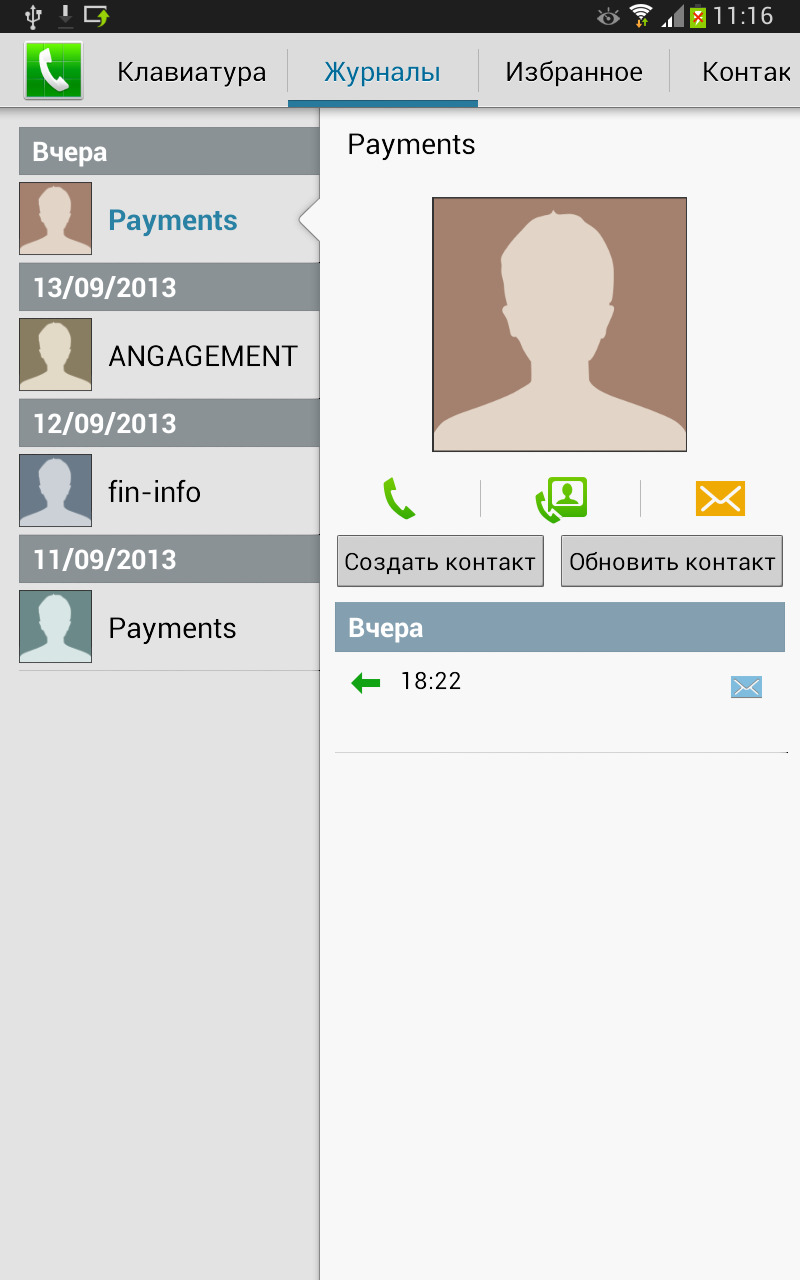Tap the Создать контакт button

(x=440, y=561)
